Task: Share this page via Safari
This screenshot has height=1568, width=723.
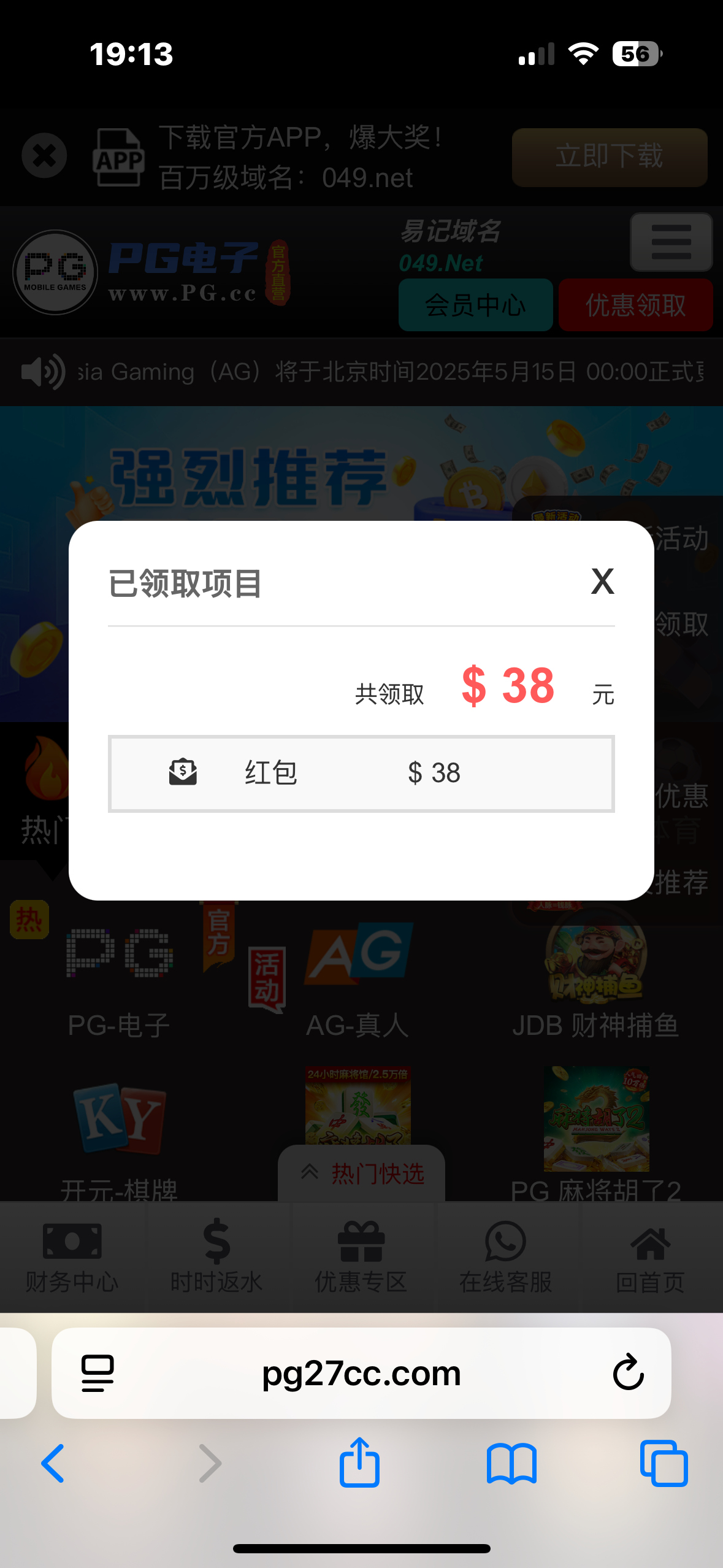Action: click(360, 1463)
